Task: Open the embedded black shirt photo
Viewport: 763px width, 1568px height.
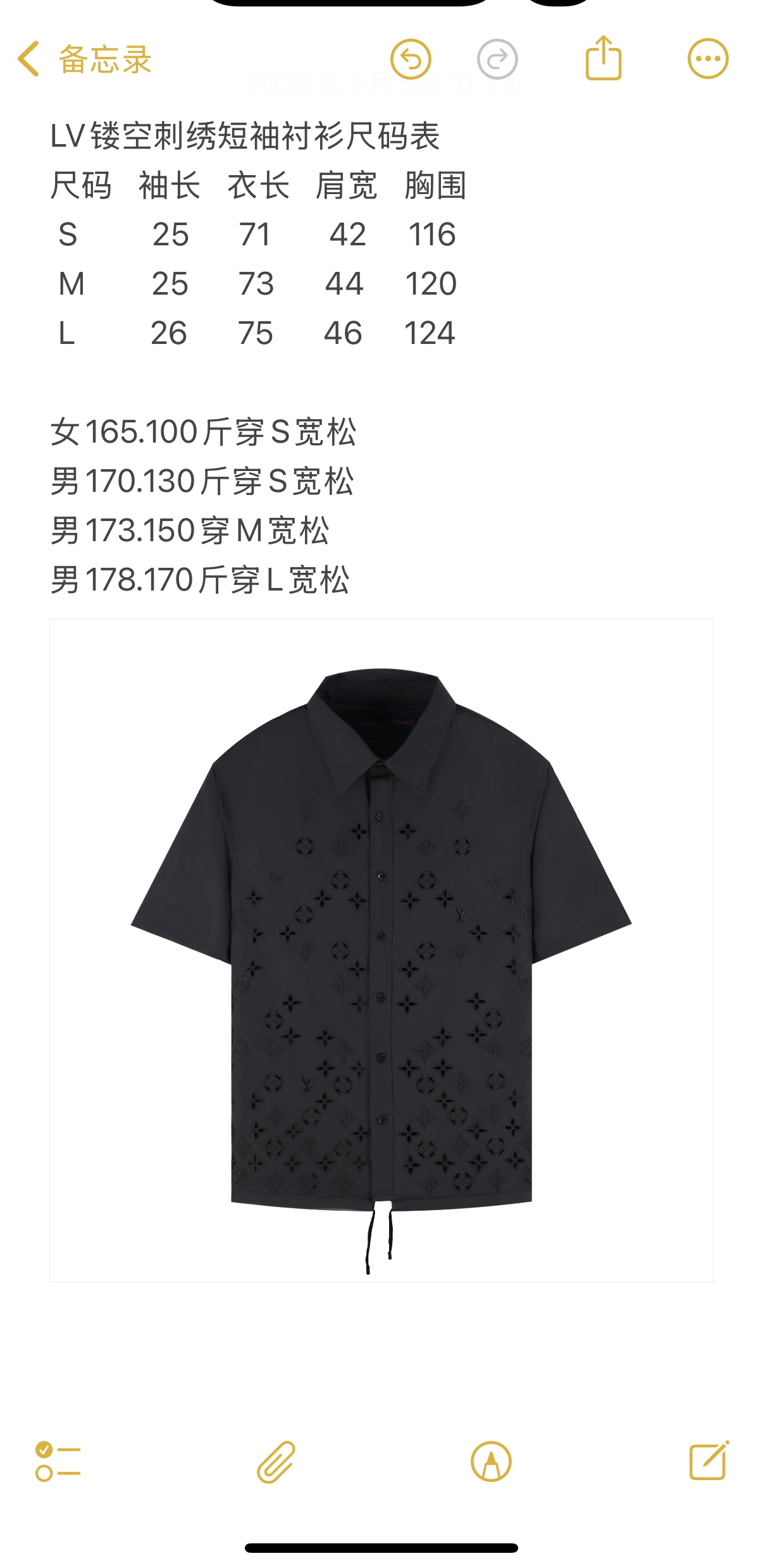Action: pyautogui.click(x=381, y=950)
